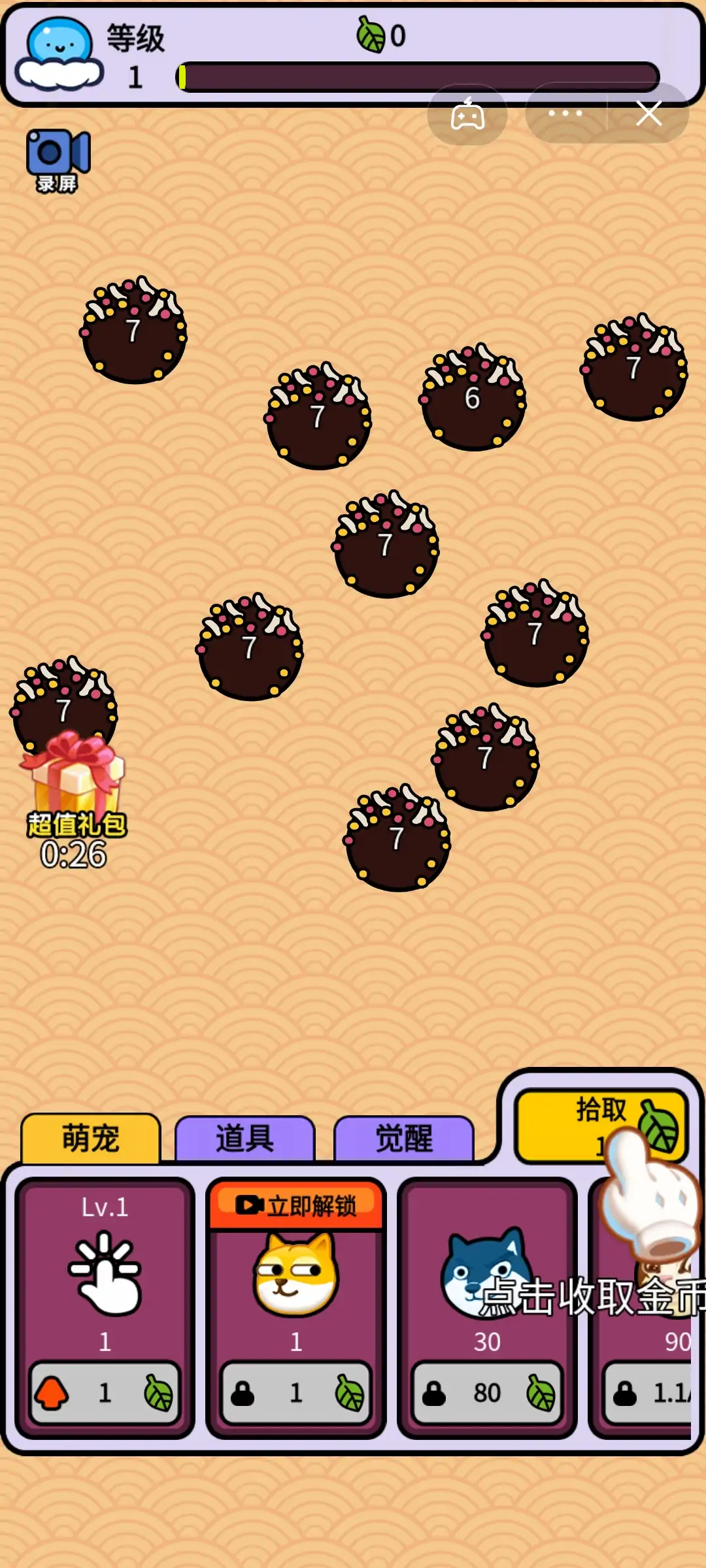Switch to the 道具 tab
Screen dimensions: 706x1568
point(244,1139)
